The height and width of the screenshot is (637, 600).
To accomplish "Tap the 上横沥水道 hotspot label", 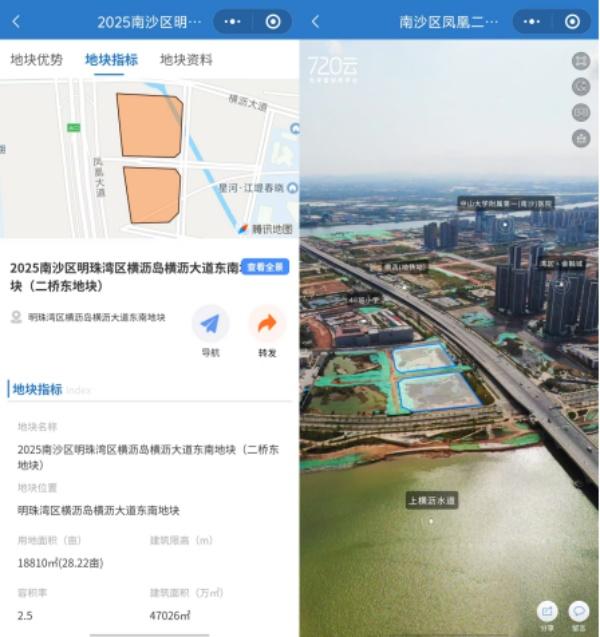I will [431, 500].
